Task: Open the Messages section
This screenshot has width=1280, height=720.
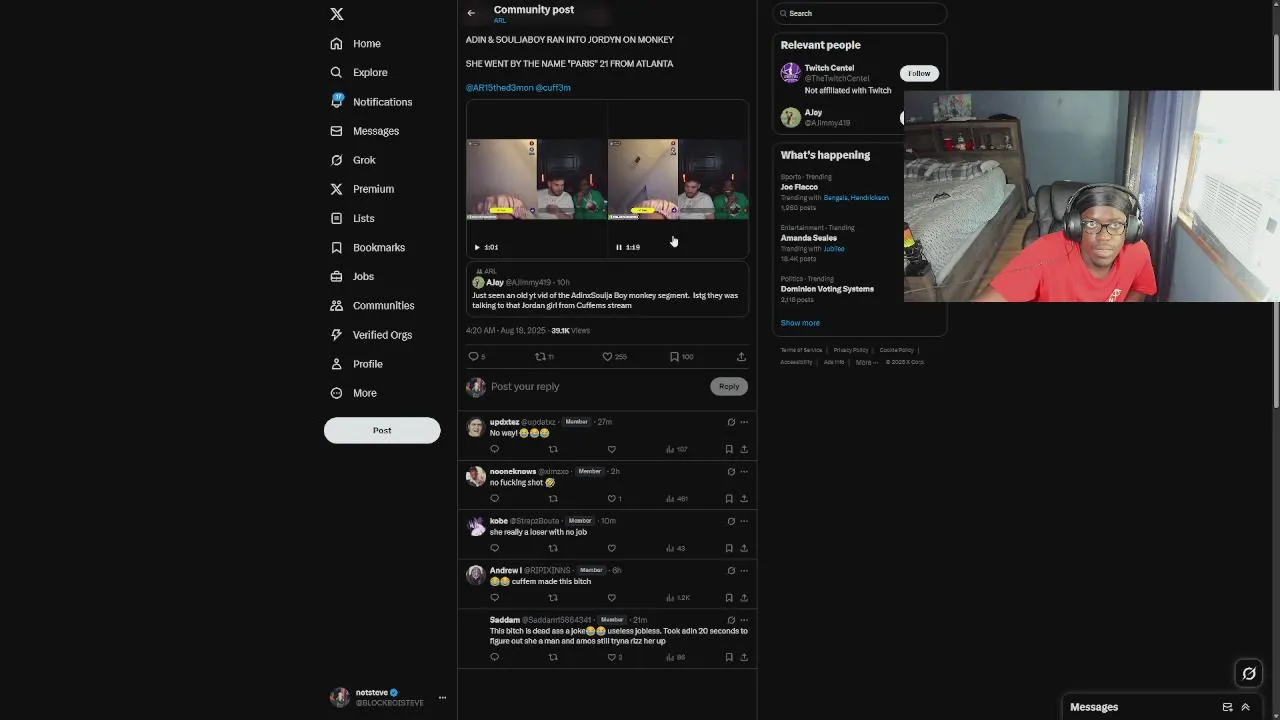Action: 375,131
